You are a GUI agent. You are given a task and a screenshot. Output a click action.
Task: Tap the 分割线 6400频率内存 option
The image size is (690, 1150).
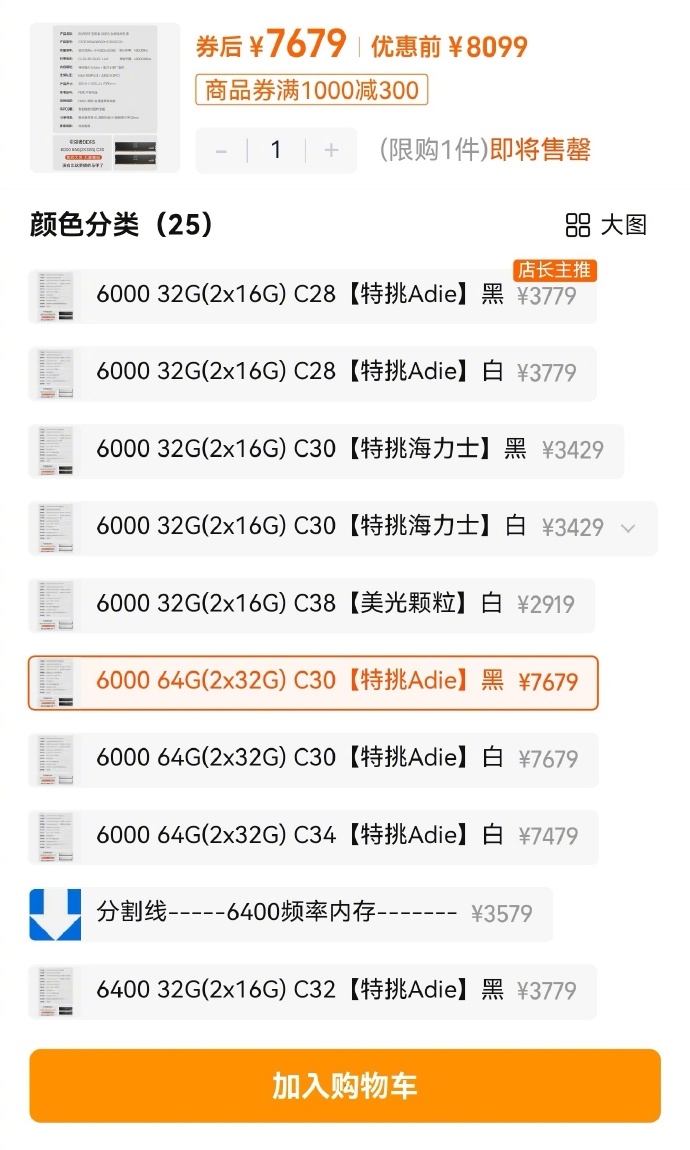click(290, 913)
